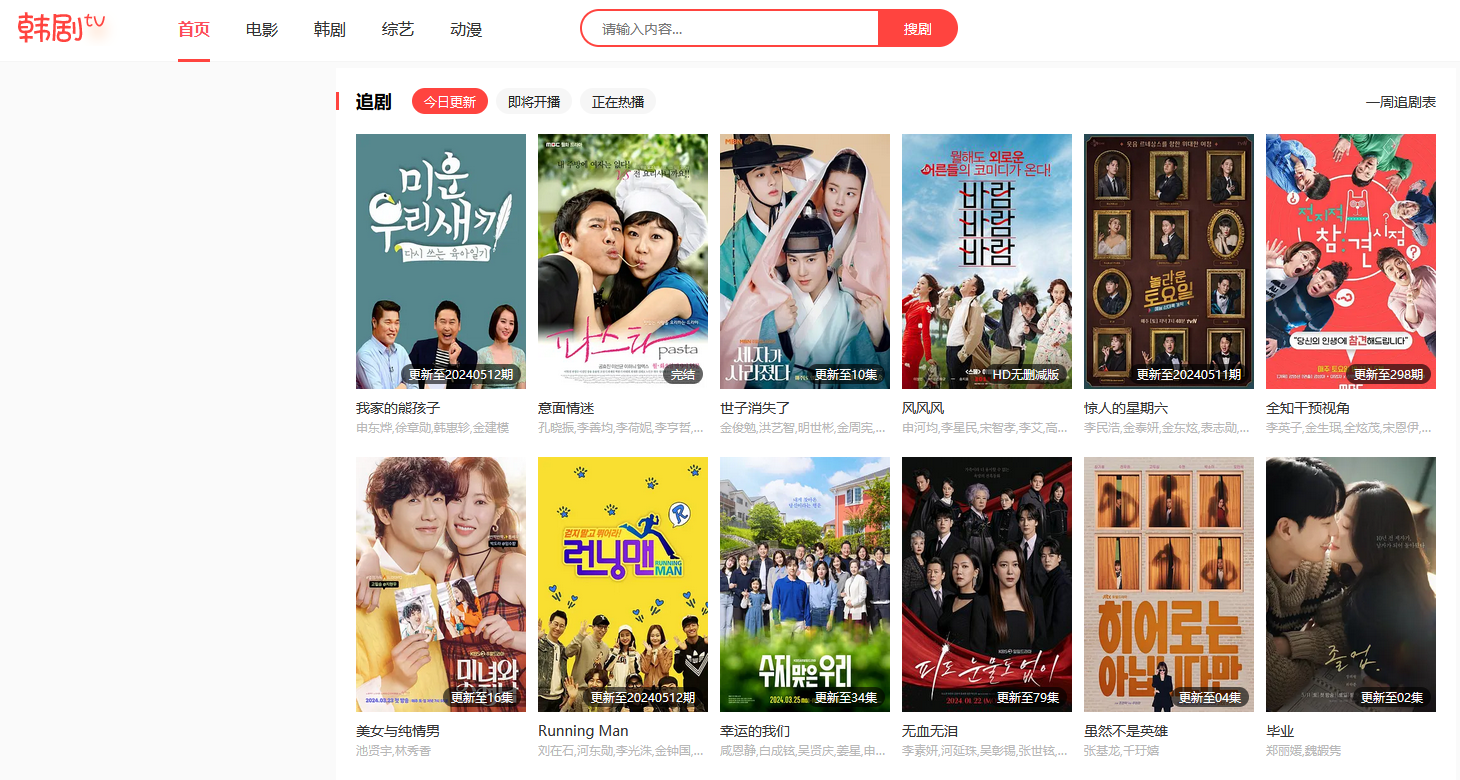Image resolution: width=1460 pixels, height=780 pixels.
Task: Select the 首页 tab
Action: (x=194, y=30)
